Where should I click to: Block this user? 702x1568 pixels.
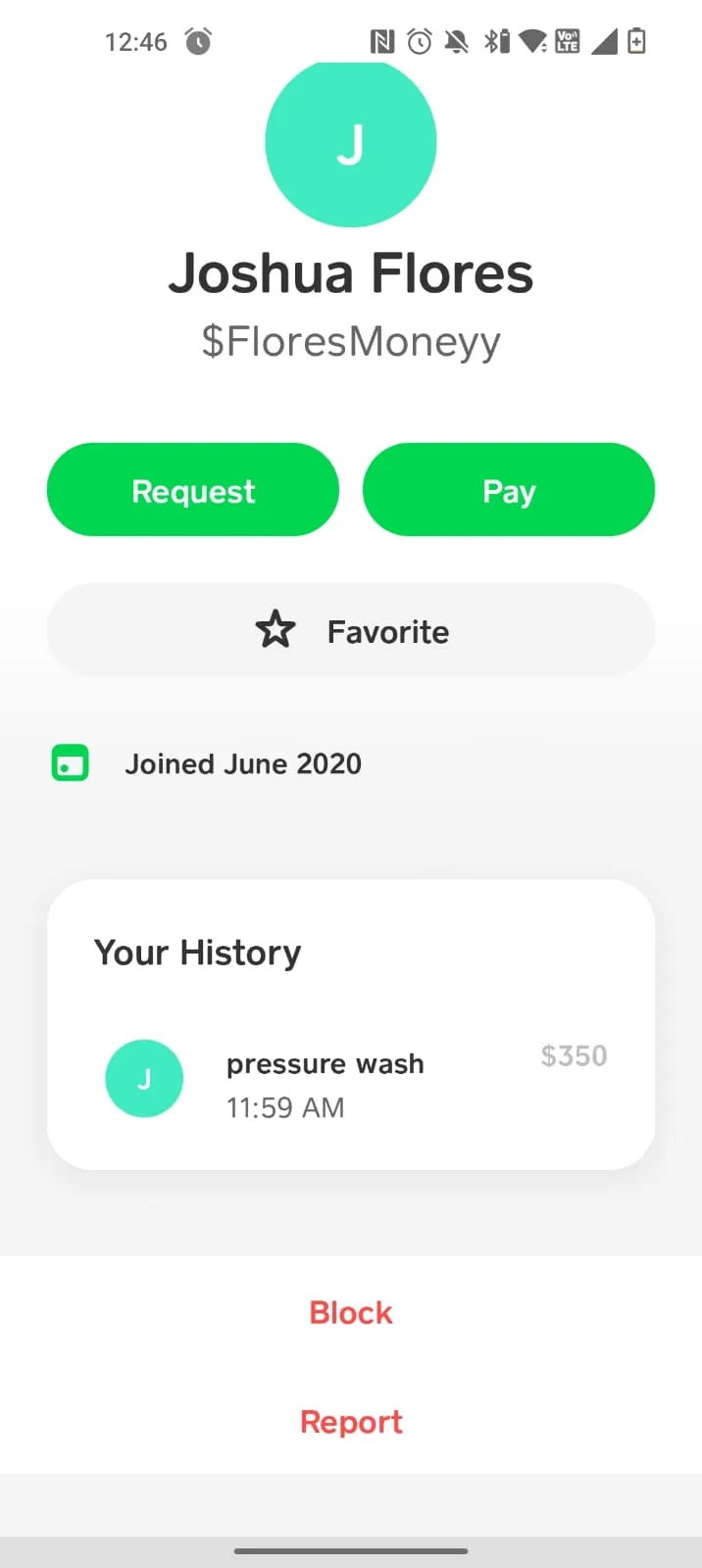click(x=351, y=1312)
